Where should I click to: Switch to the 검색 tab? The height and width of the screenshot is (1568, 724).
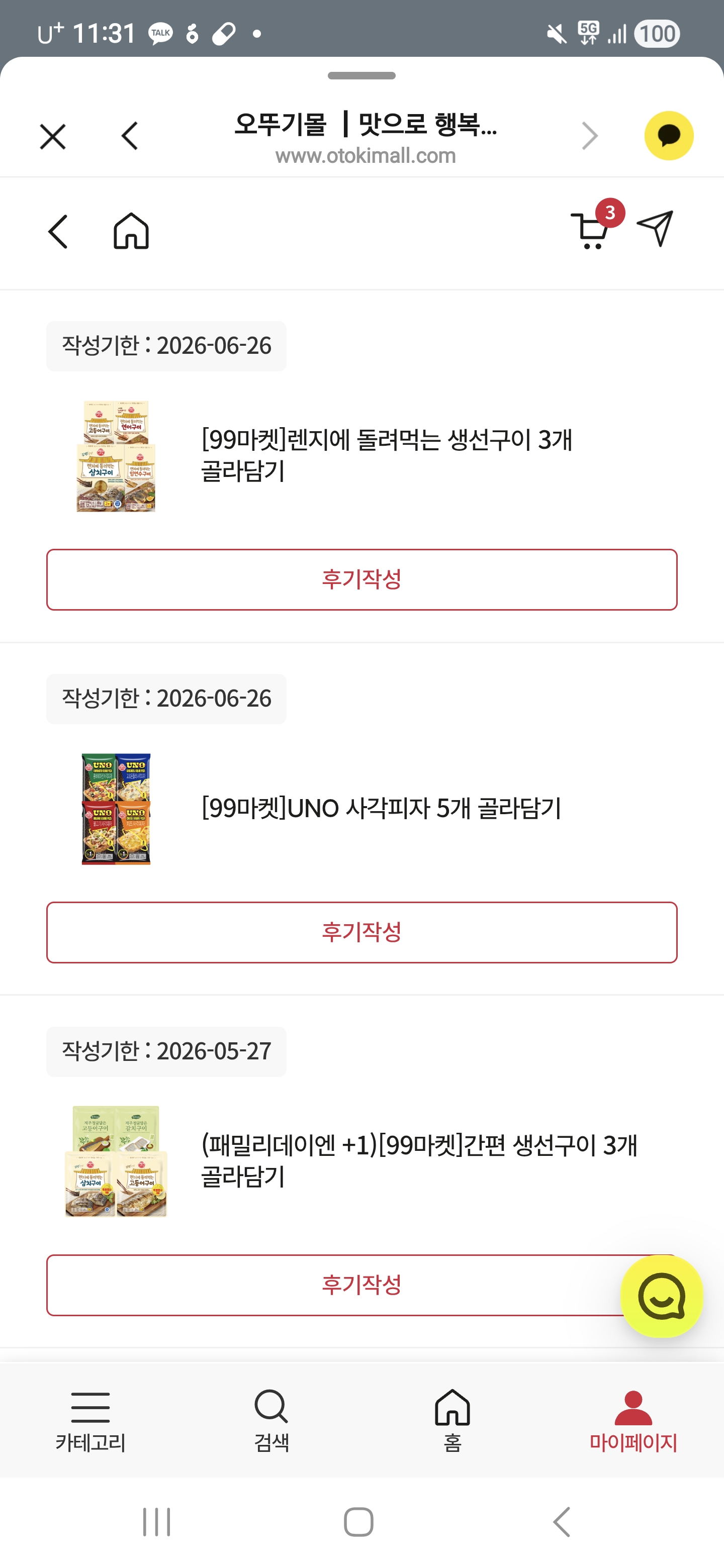[271, 1421]
